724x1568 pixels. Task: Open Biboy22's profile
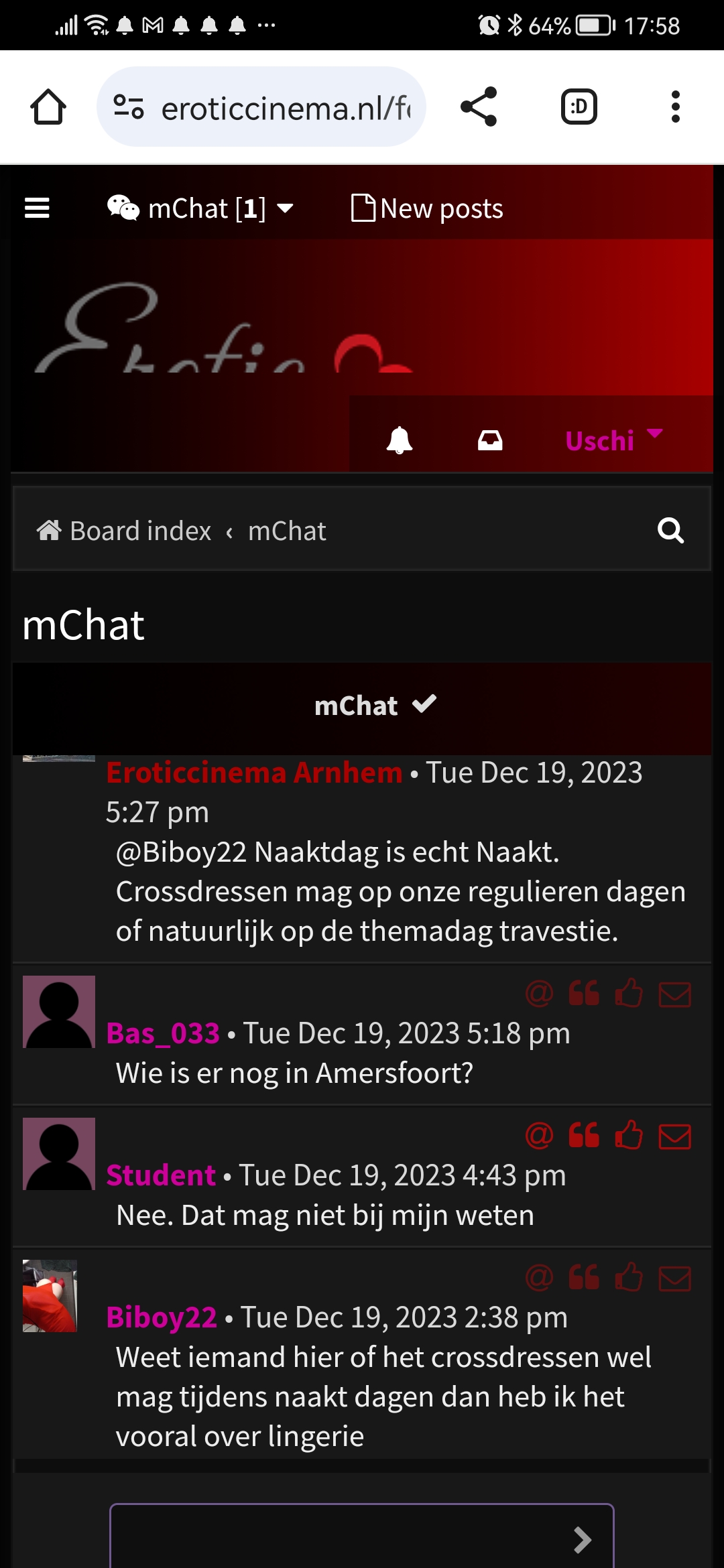[162, 1317]
